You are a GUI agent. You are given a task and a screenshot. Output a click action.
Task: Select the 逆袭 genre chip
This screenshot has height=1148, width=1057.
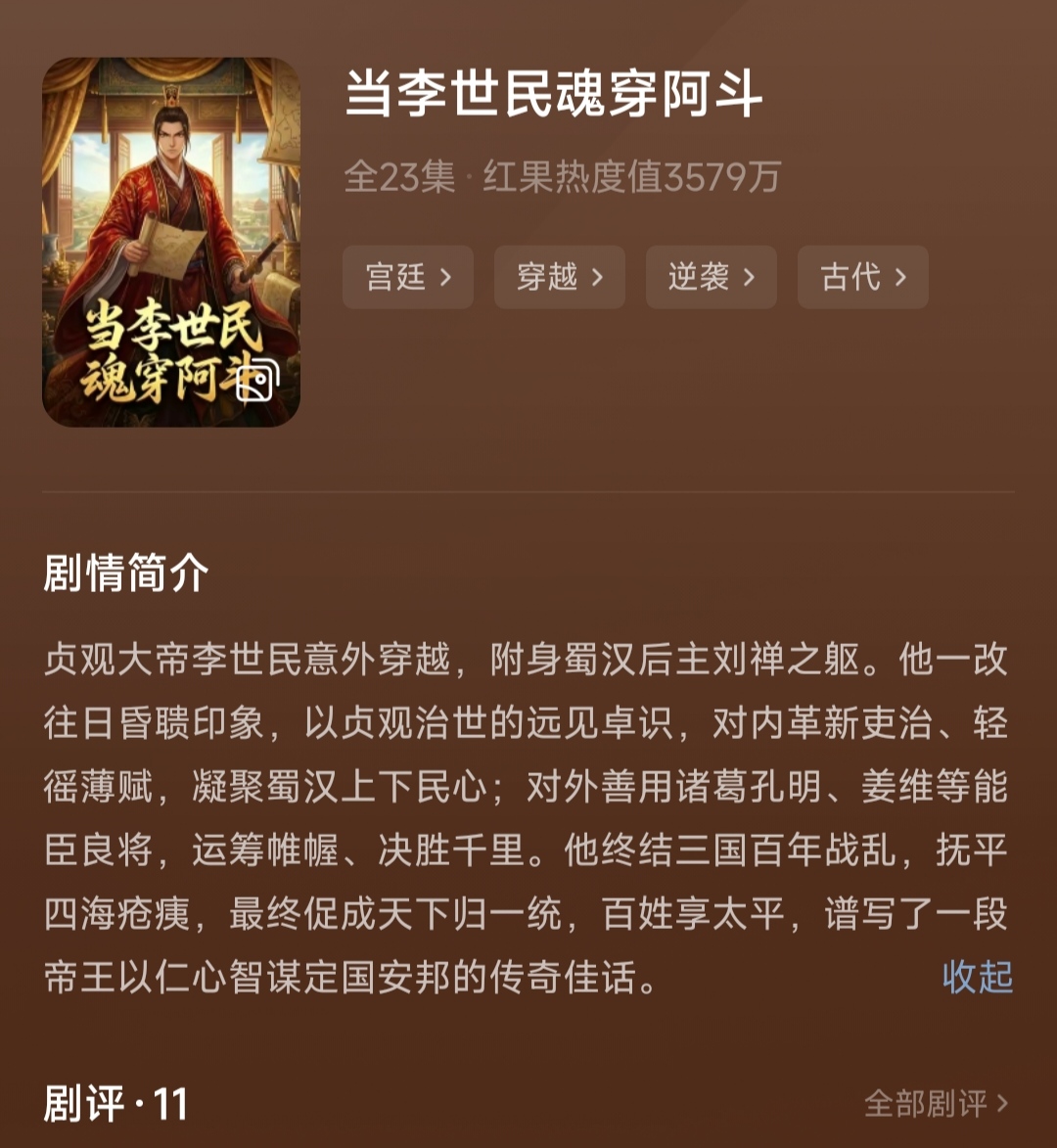(712, 277)
